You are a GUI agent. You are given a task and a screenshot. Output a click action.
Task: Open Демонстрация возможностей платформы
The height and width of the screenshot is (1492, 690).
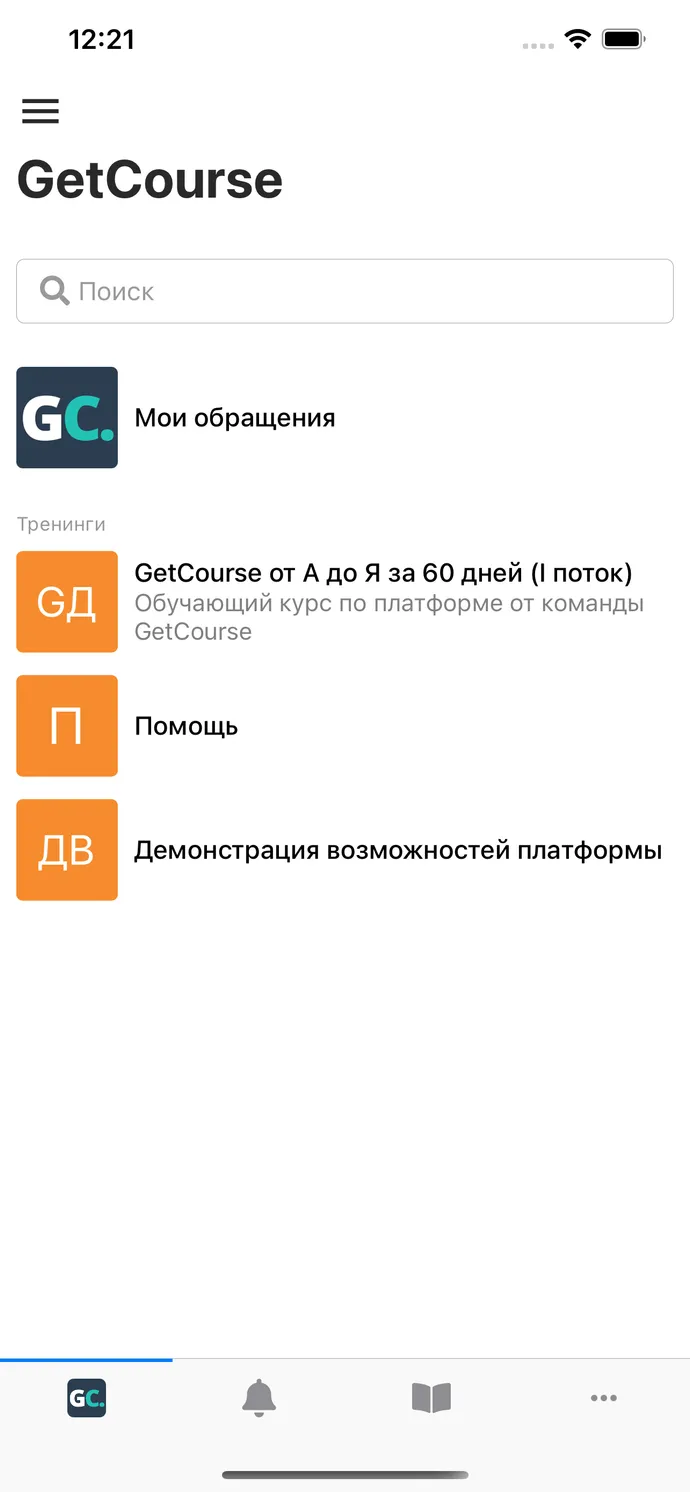click(x=345, y=850)
